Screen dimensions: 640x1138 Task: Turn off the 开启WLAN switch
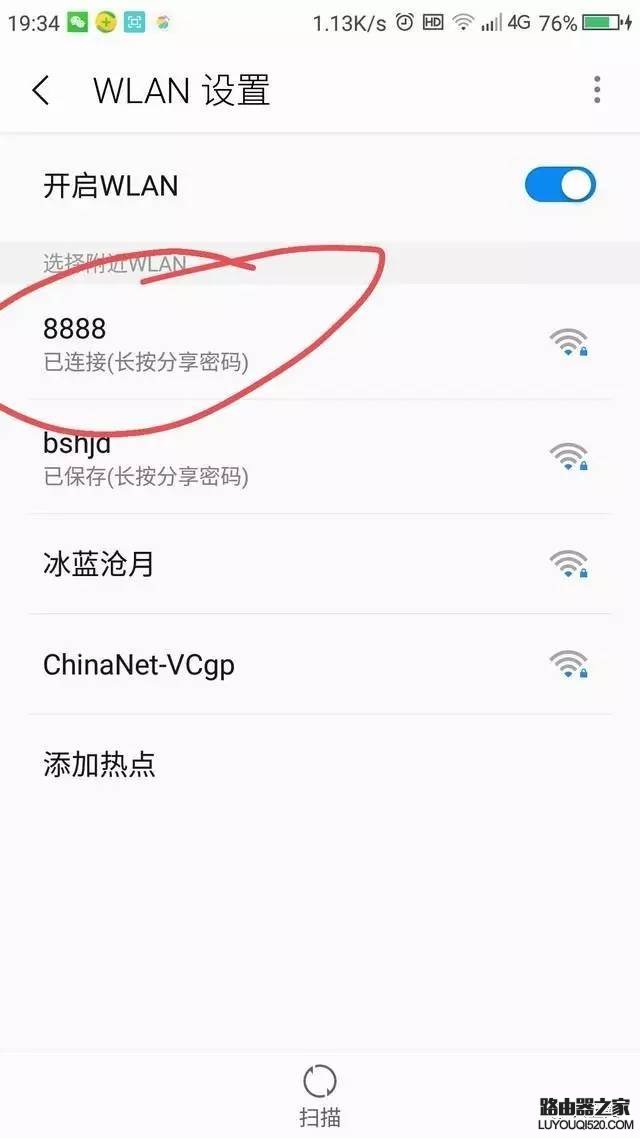click(559, 185)
